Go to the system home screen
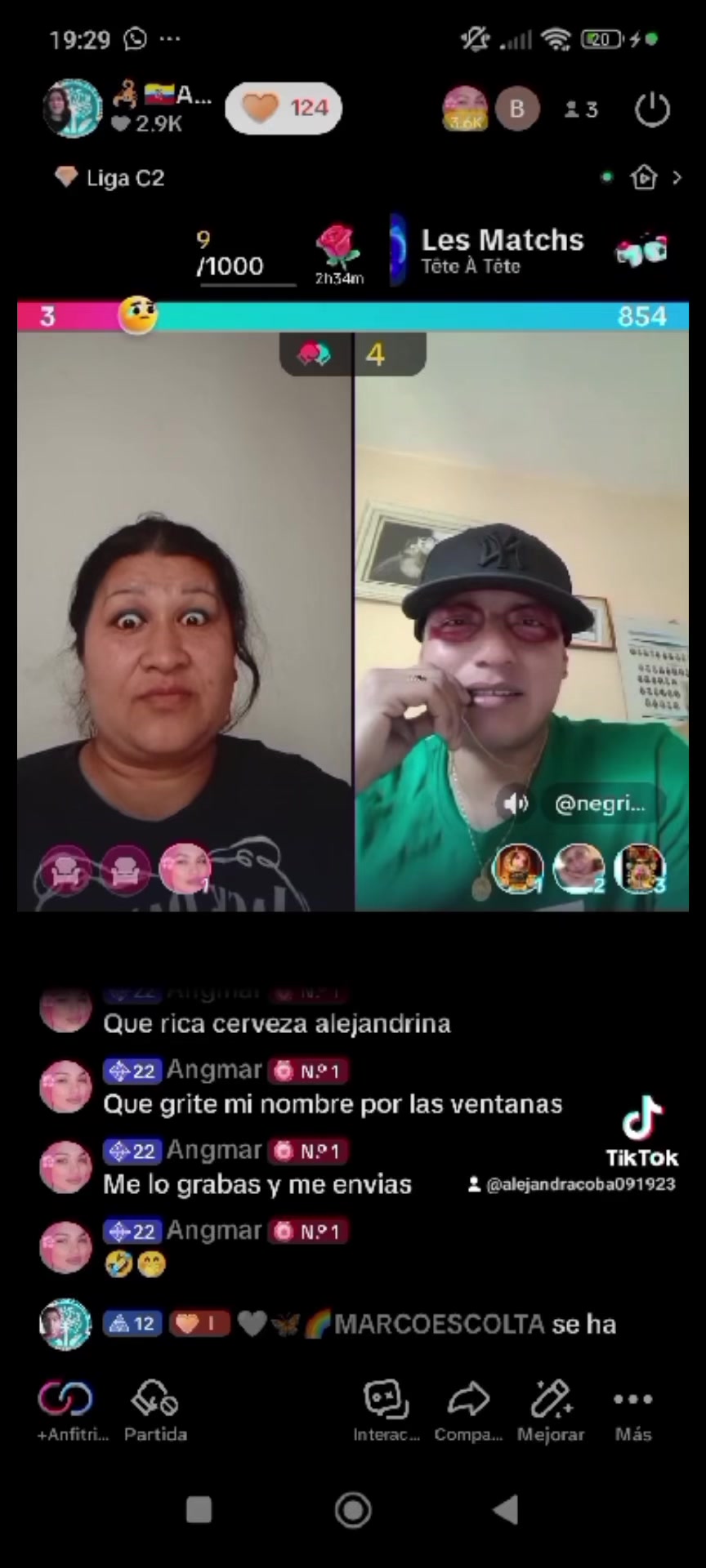 [x=353, y=1510]
